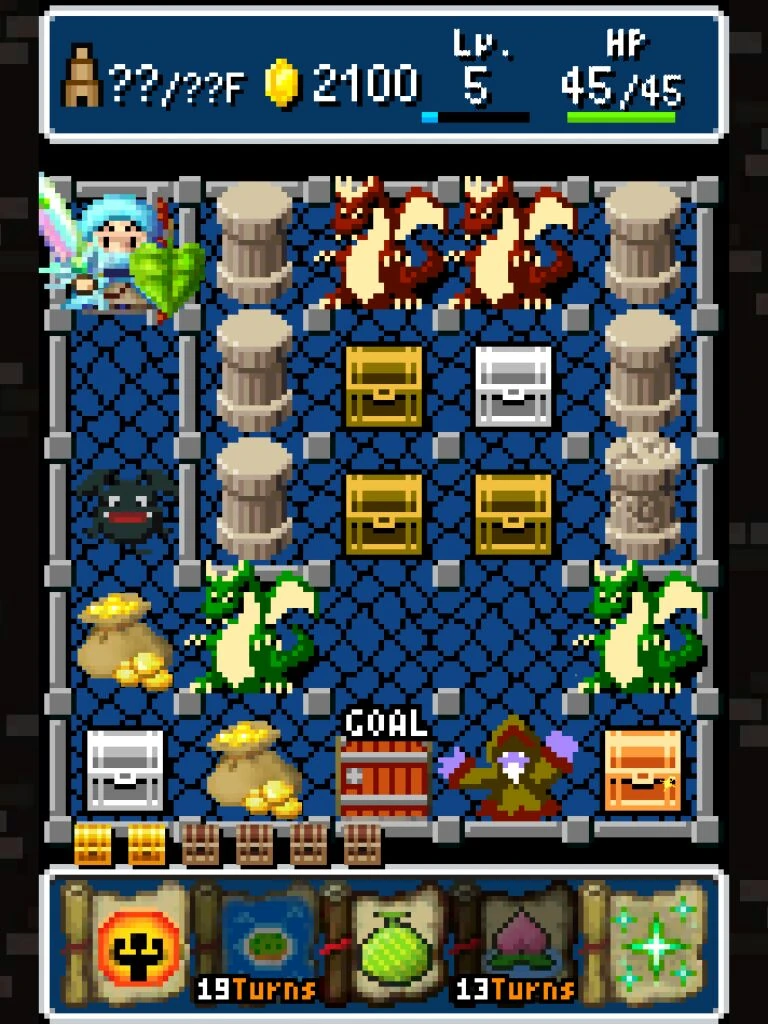The image size is (768, 1024).
Task: Open the orange treasure chest
Action: point(644,769)
